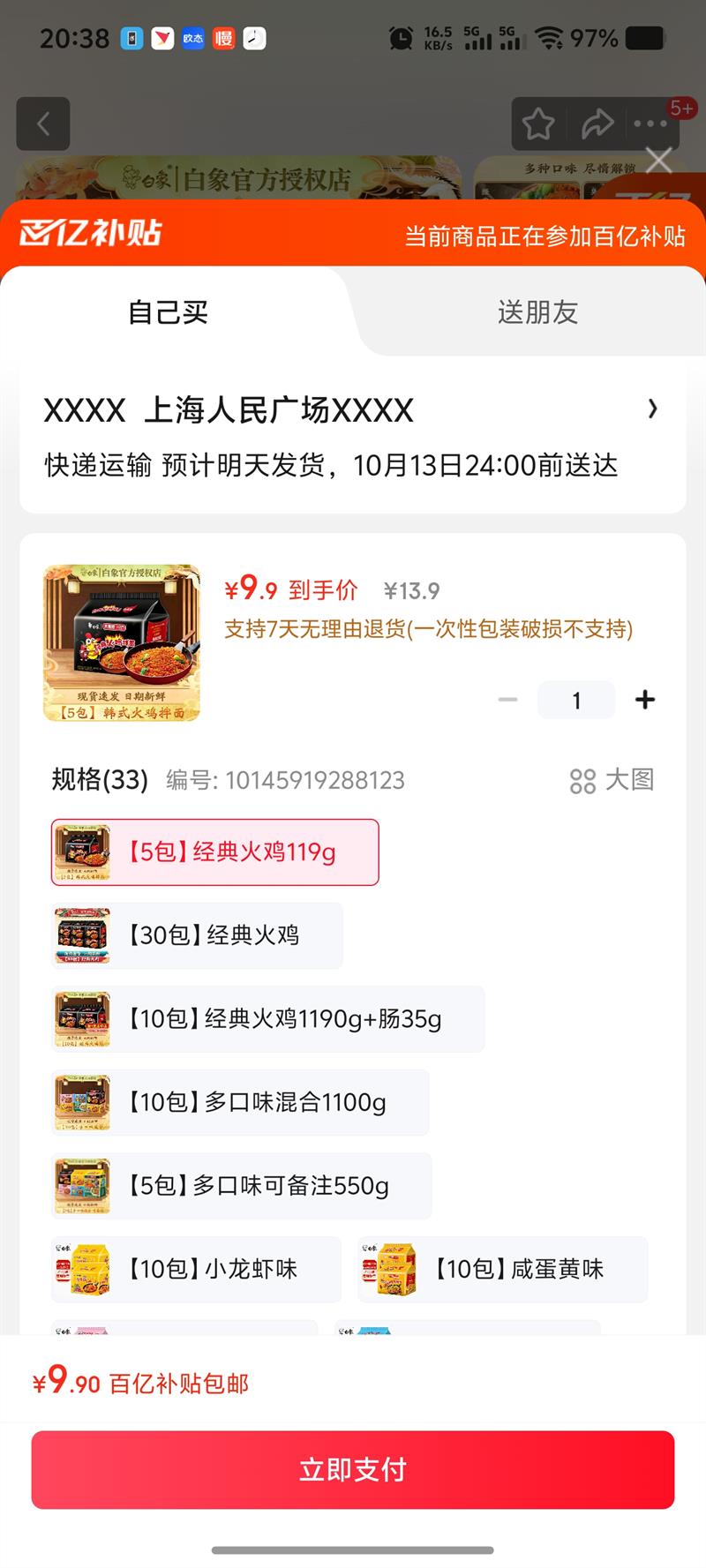Switch to the 送朋友 tab
Image resolution: width=706 pixels, height=1568 pixels.
coord(537,312)
